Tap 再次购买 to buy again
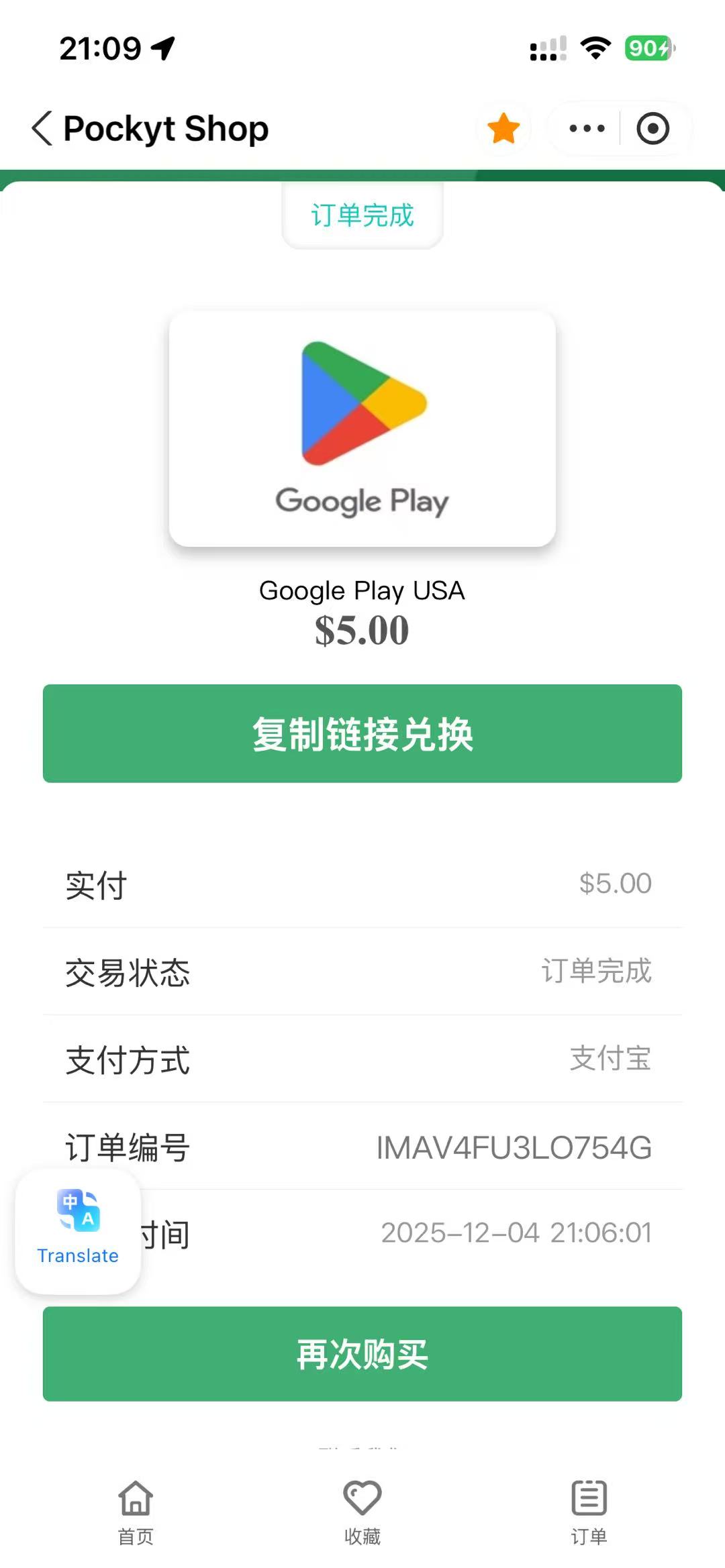725x1568 pixels. (362, 1353)
